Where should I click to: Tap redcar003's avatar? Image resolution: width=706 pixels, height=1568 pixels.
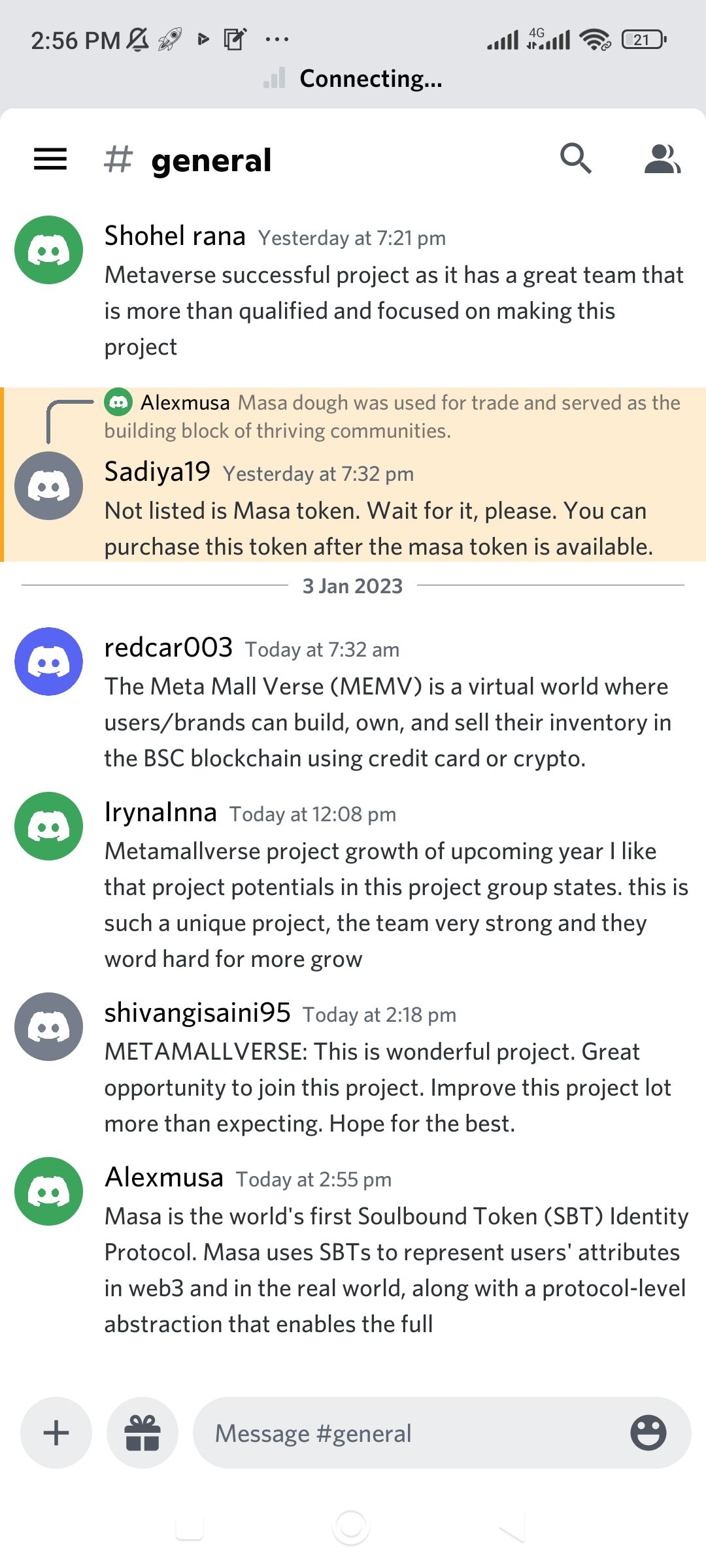(49, 662)
